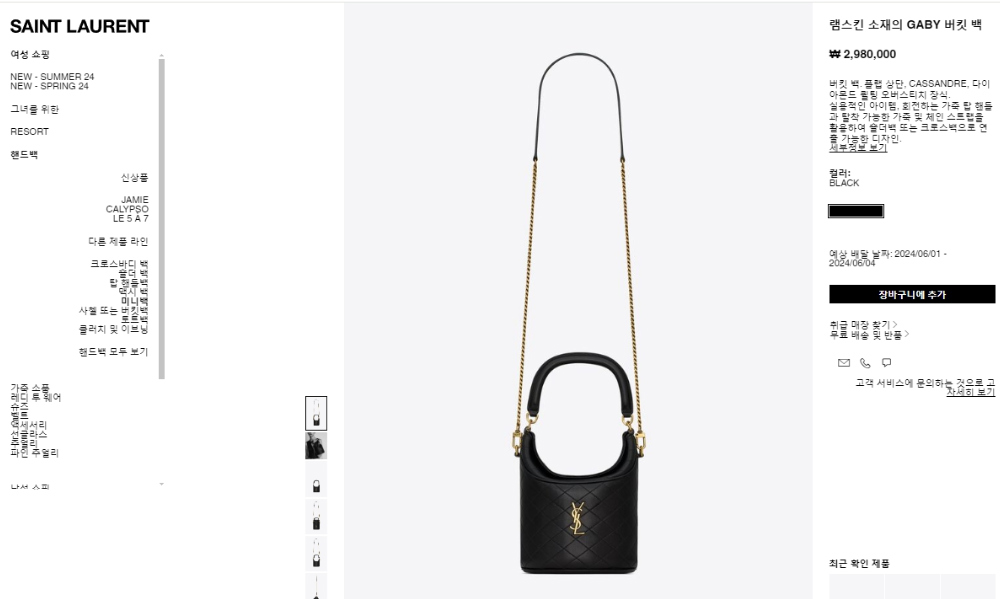Image resolution: width=1000 pixels, height=599 pixels.
Task: Open 핸드백 모두 보기 to view all
Action: click(113, 352)
